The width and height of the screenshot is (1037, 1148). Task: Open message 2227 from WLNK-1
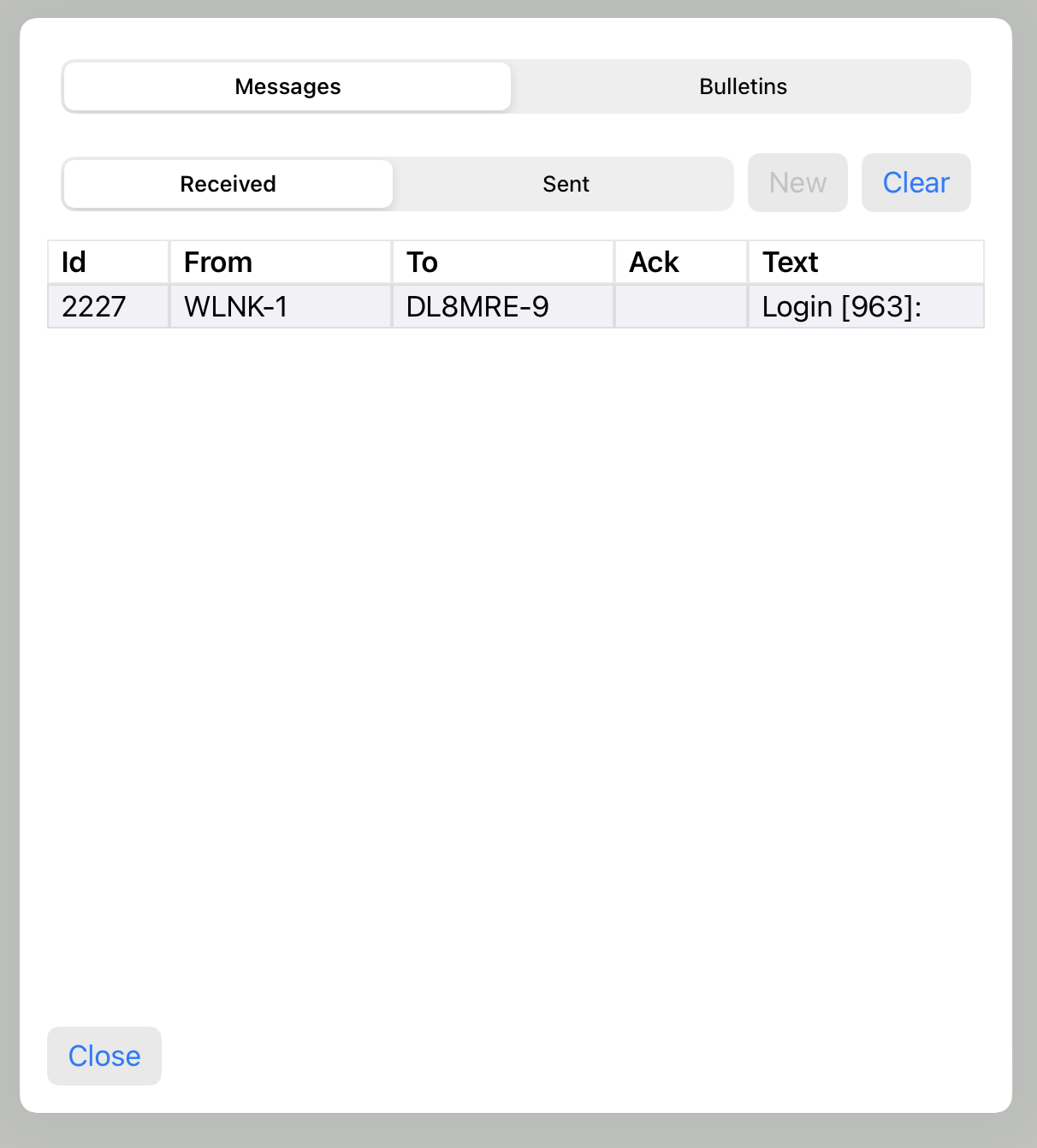pos(513,306)
